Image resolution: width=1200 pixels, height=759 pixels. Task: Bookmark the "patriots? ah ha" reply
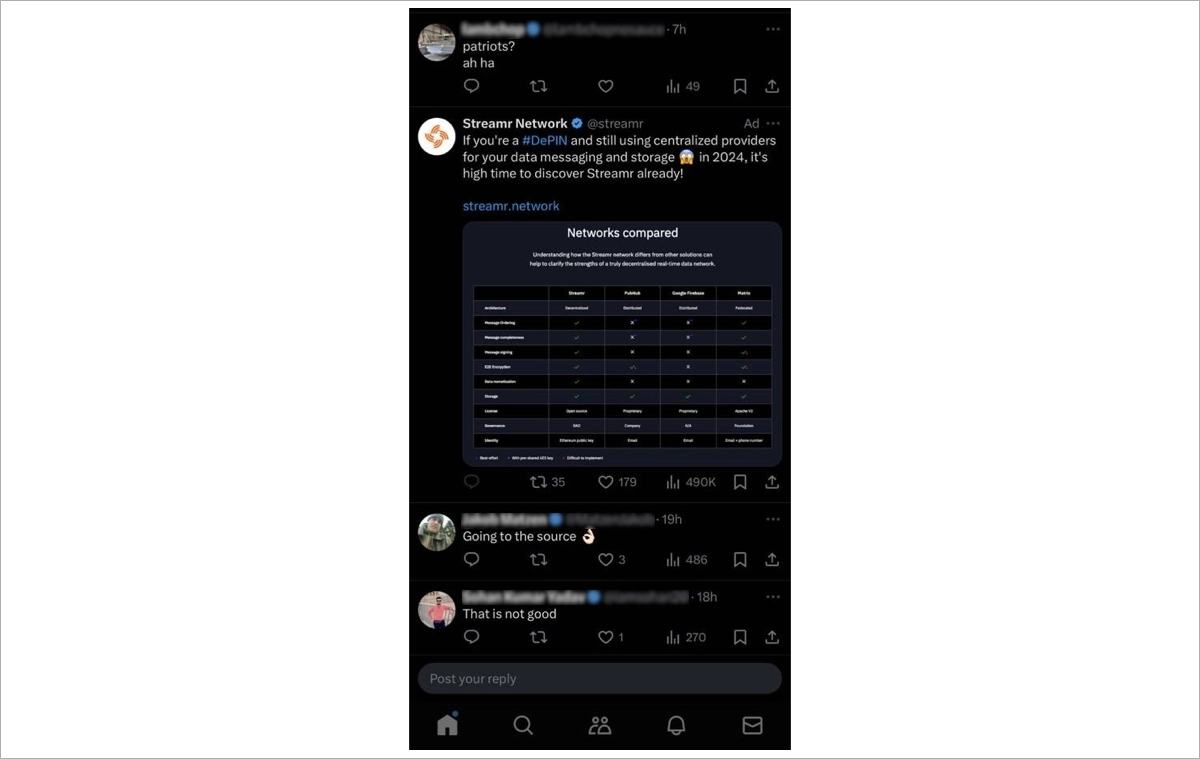(x=740, y=87)
